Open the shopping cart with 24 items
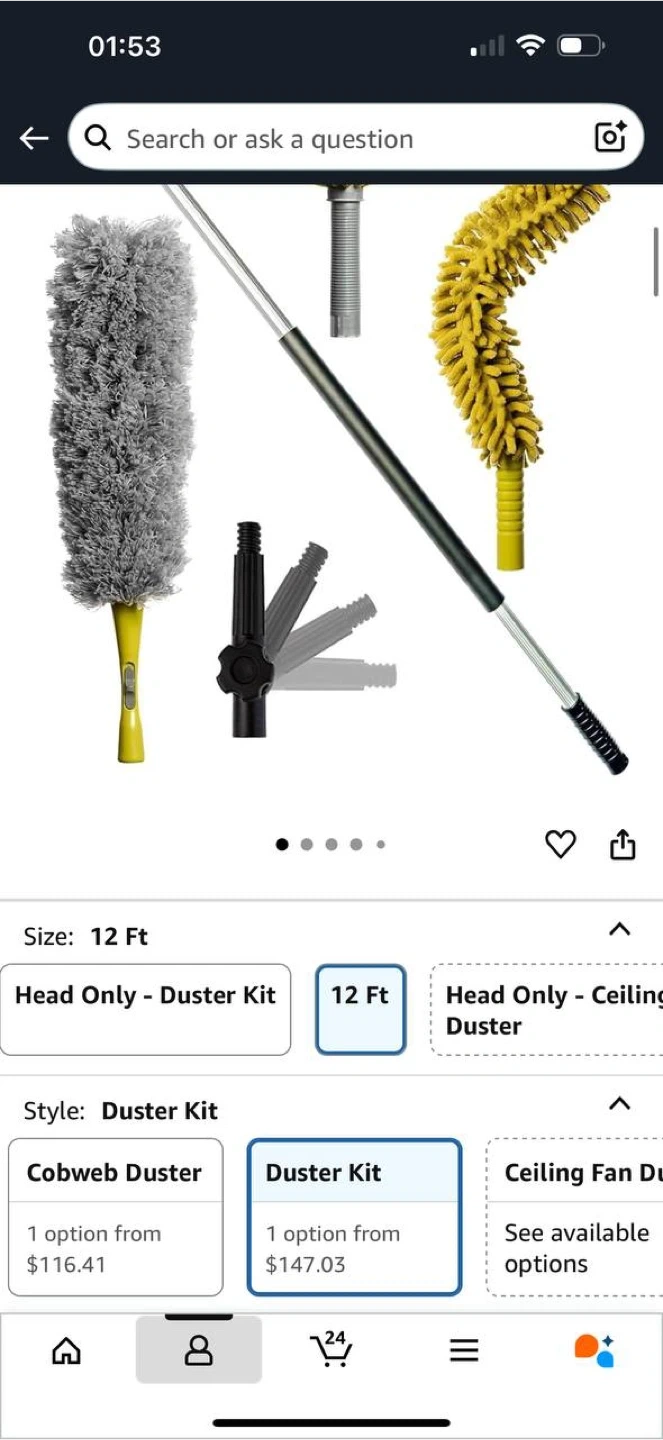This screenshot has height=1440, width=663. pyautogui.click(x=331, y=1351)
